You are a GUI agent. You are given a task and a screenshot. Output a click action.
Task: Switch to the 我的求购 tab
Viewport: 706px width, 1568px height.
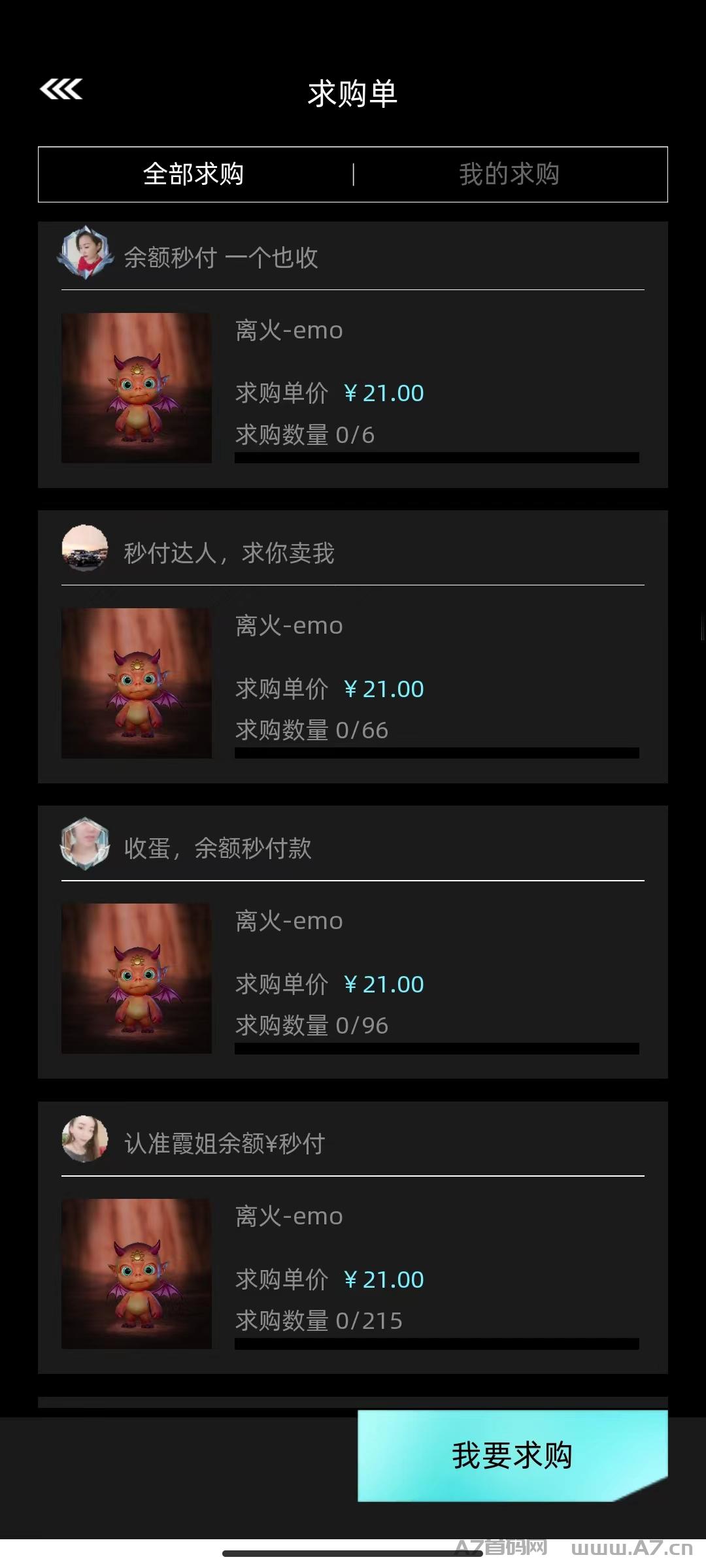pos(509,174)
